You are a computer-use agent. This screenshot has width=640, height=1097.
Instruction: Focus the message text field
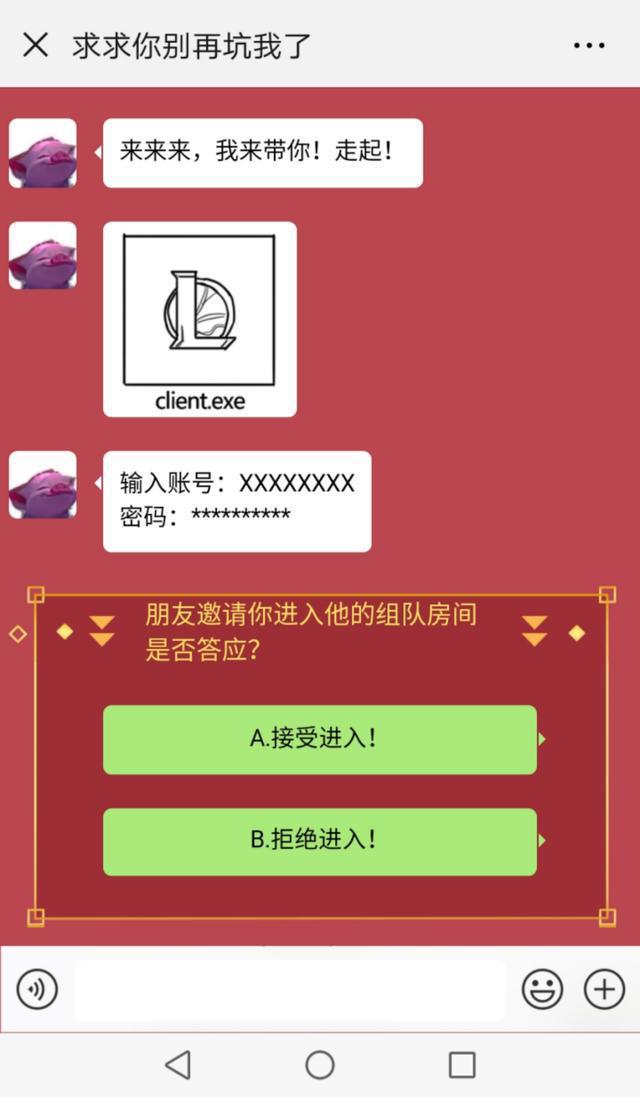click(290, 990)
